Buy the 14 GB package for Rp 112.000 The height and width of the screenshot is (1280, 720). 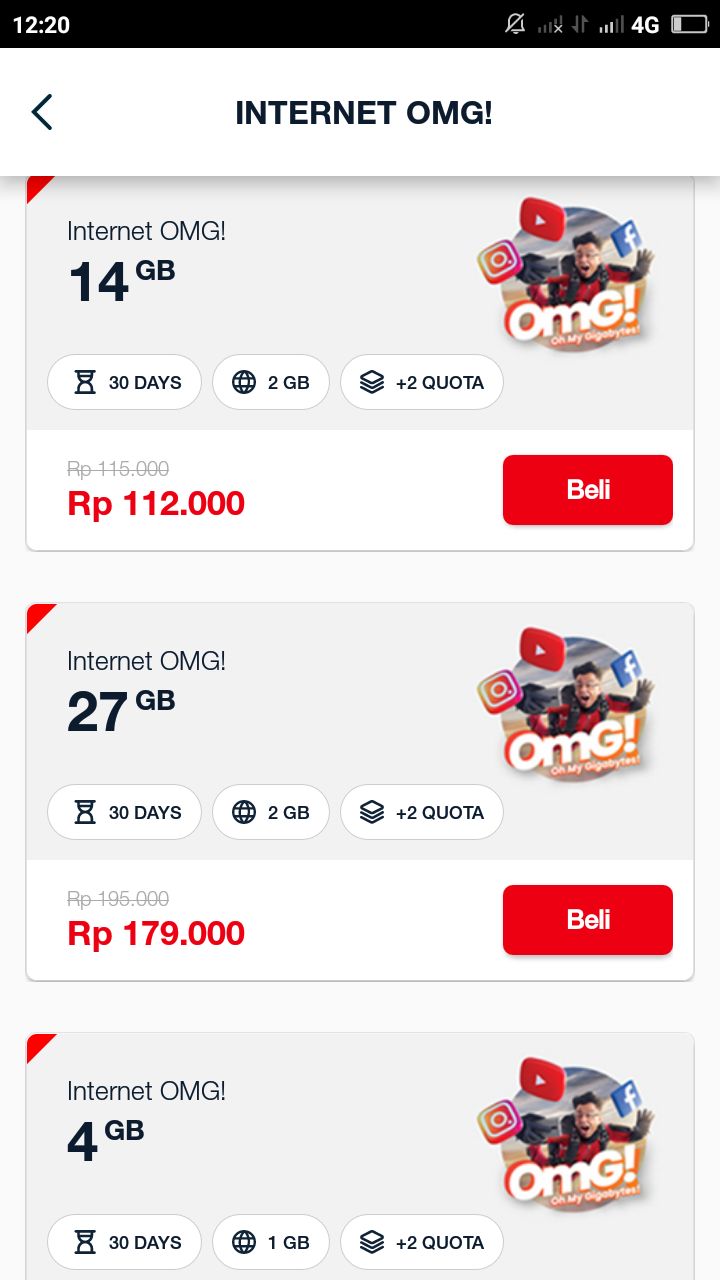(x=587, y=490)
